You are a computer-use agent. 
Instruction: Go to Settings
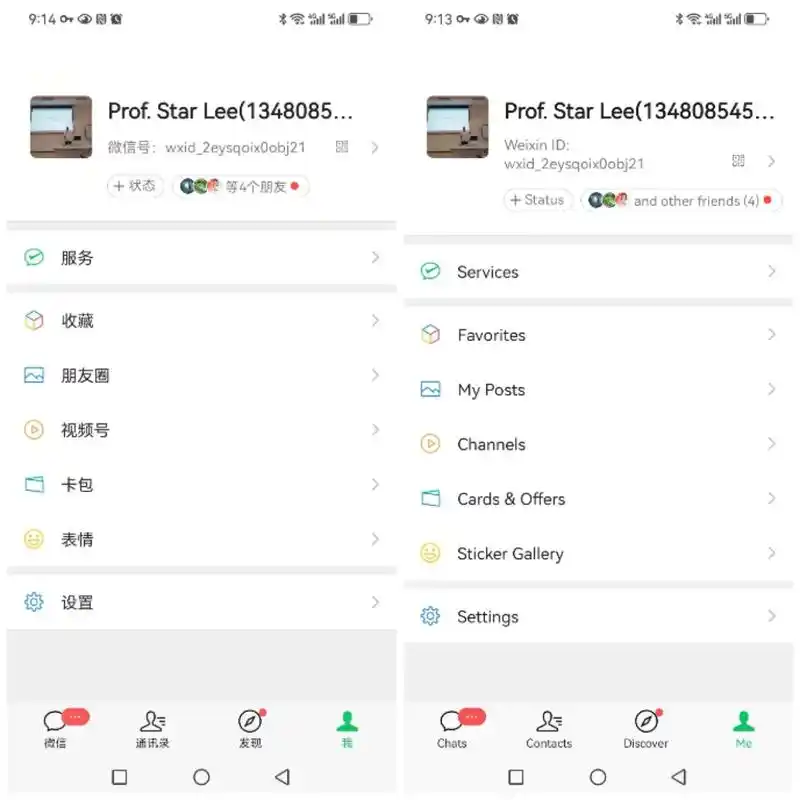click(597, 617)
